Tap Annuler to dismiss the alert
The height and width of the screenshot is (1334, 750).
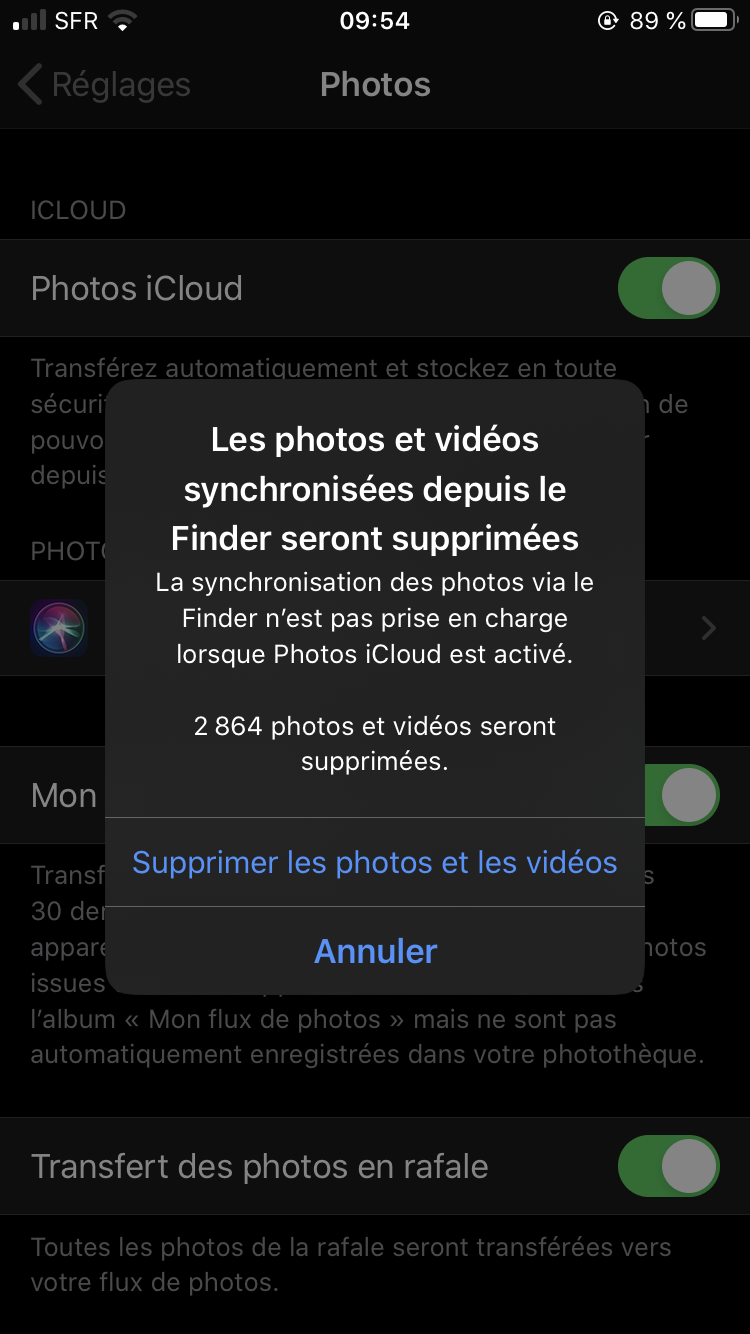[x=375, y=951]
